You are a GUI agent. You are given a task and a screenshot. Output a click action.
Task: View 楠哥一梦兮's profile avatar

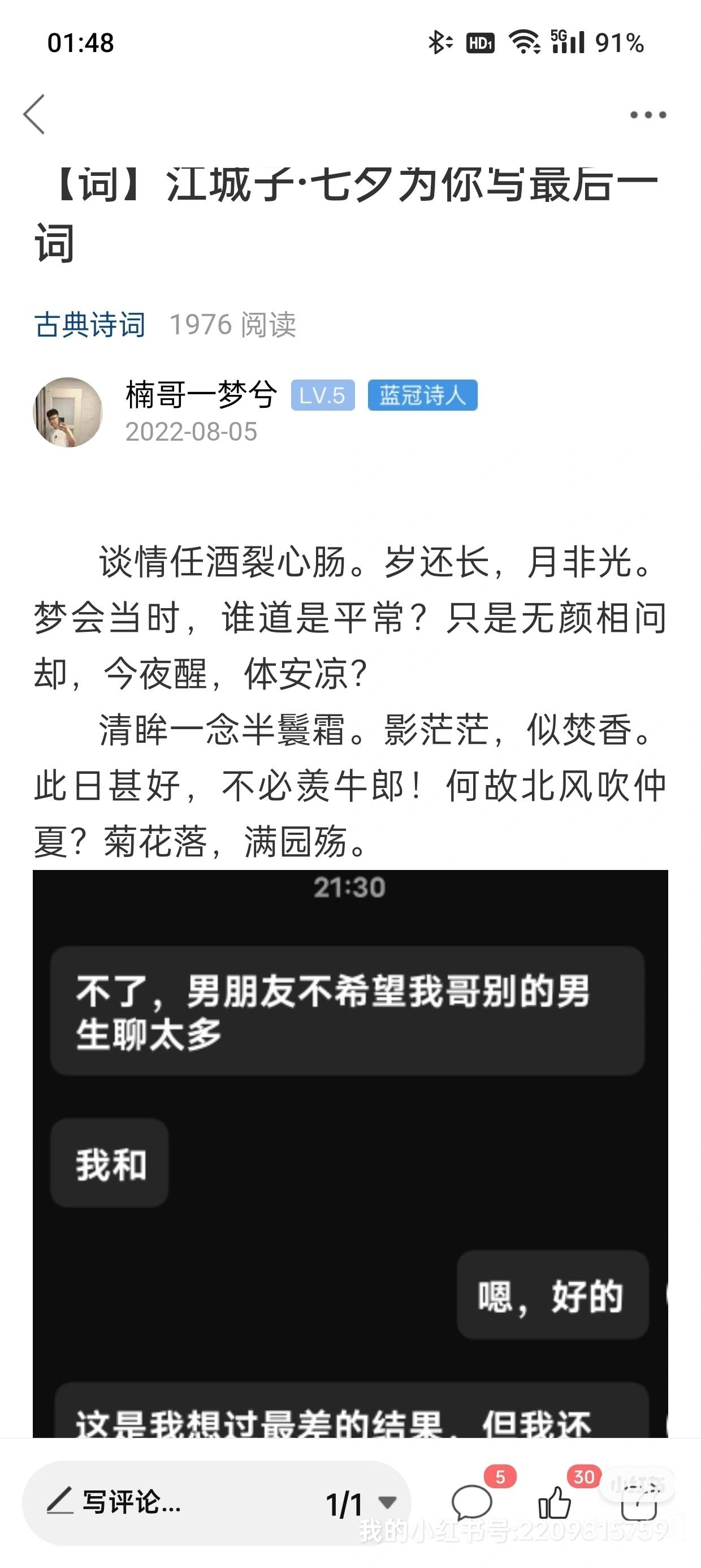tap(67, 412)
